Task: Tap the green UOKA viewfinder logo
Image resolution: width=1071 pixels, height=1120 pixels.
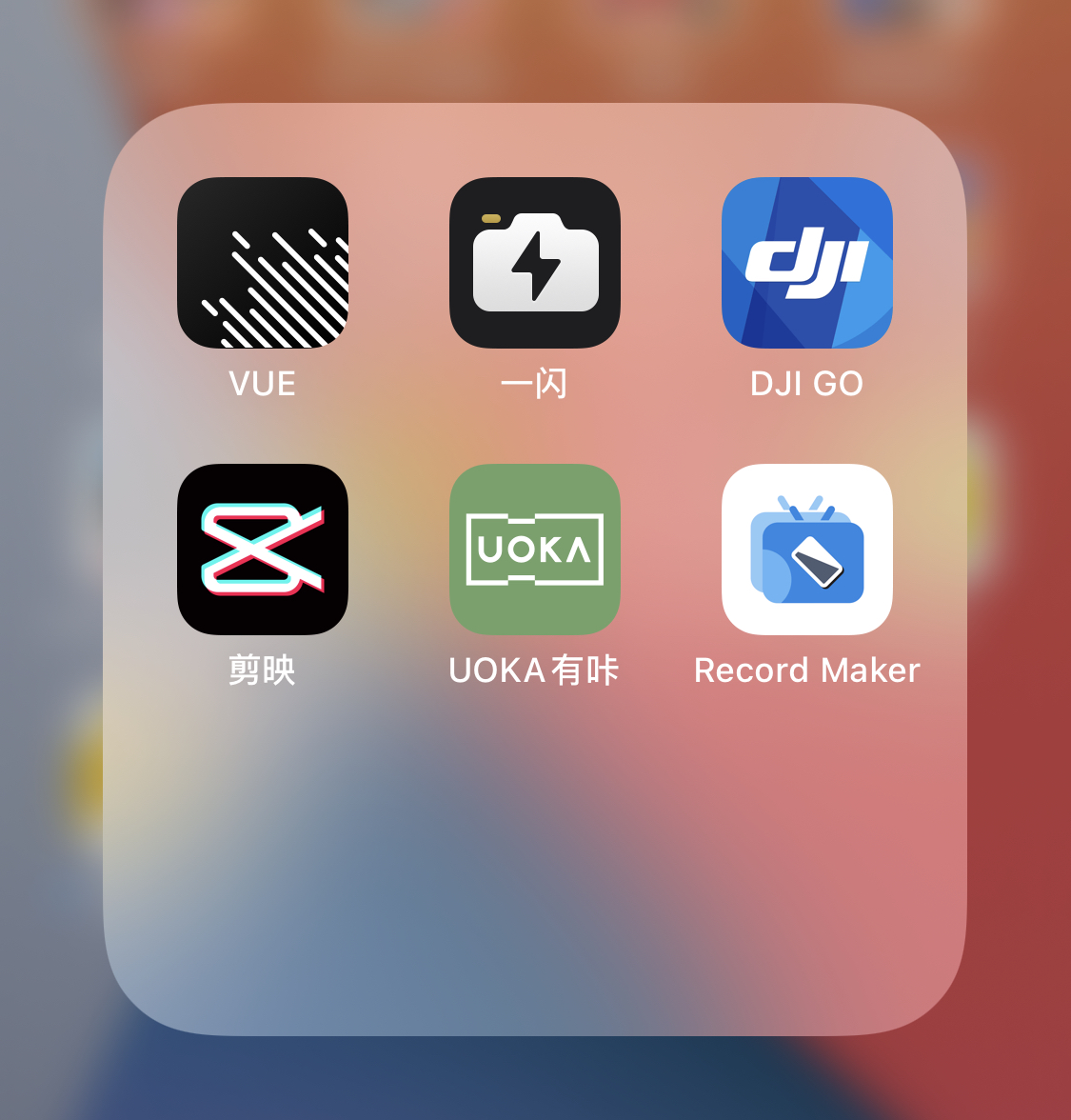Action: coord(534,548)
